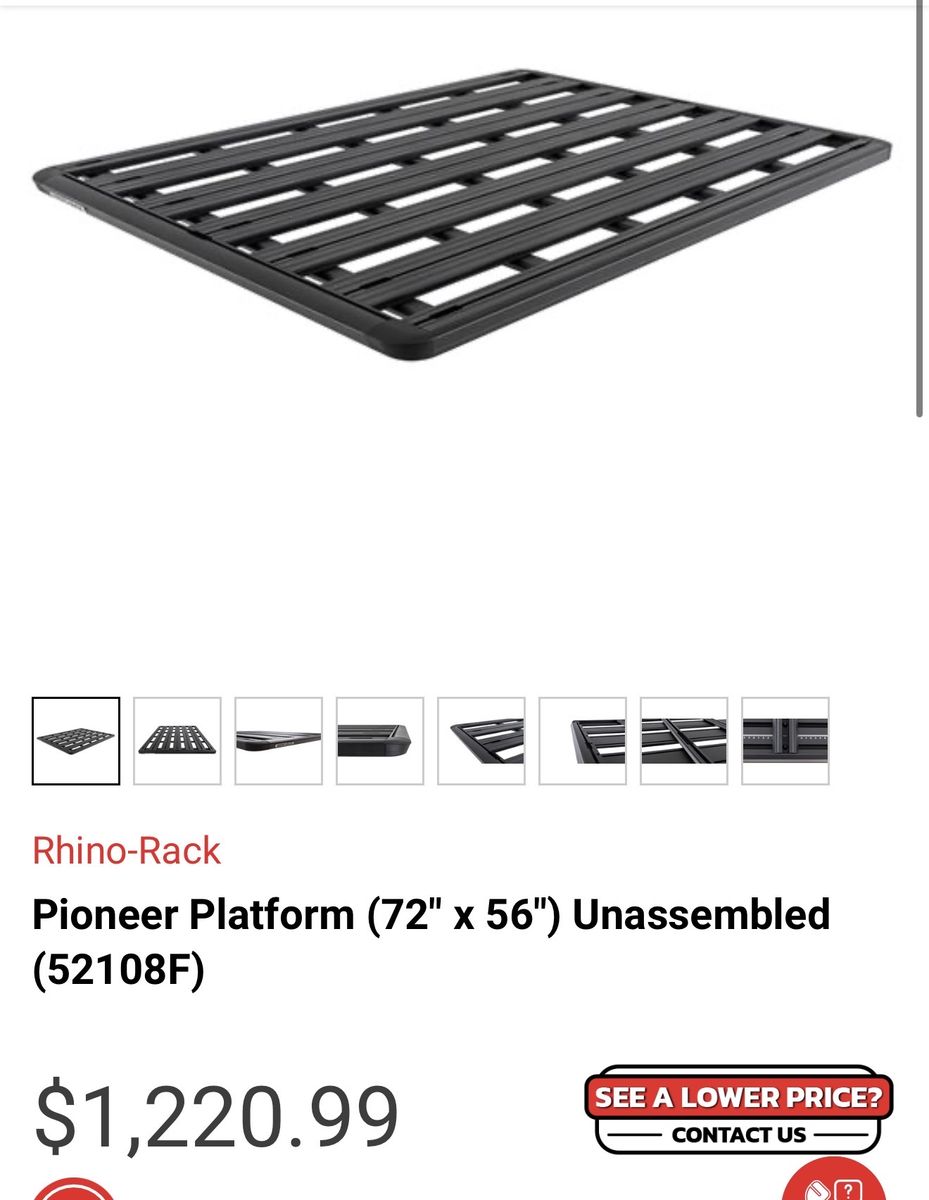Select the last close-up channel thumbnail
Viewport: 929px width, 1200px height.
784,738
